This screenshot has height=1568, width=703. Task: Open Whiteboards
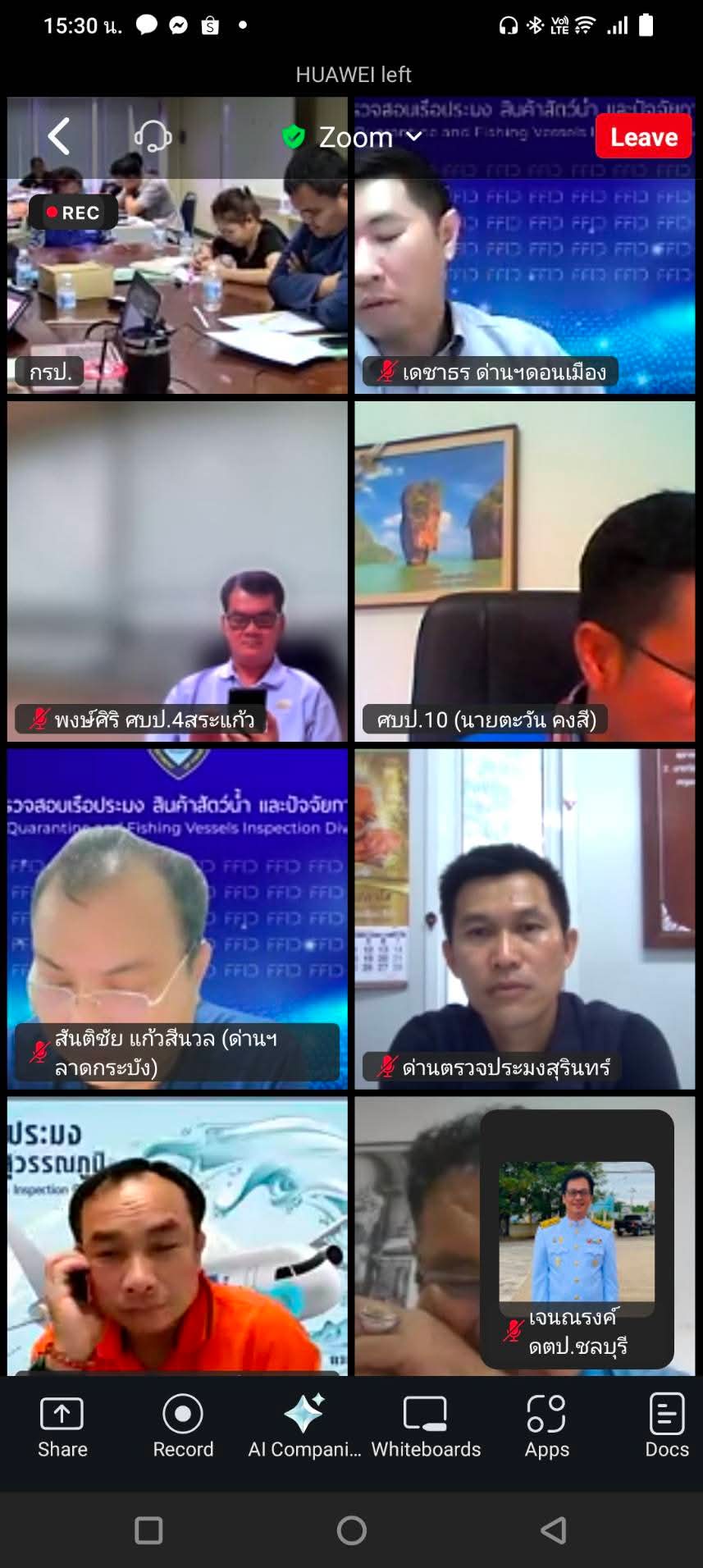tap(426, 1428)
